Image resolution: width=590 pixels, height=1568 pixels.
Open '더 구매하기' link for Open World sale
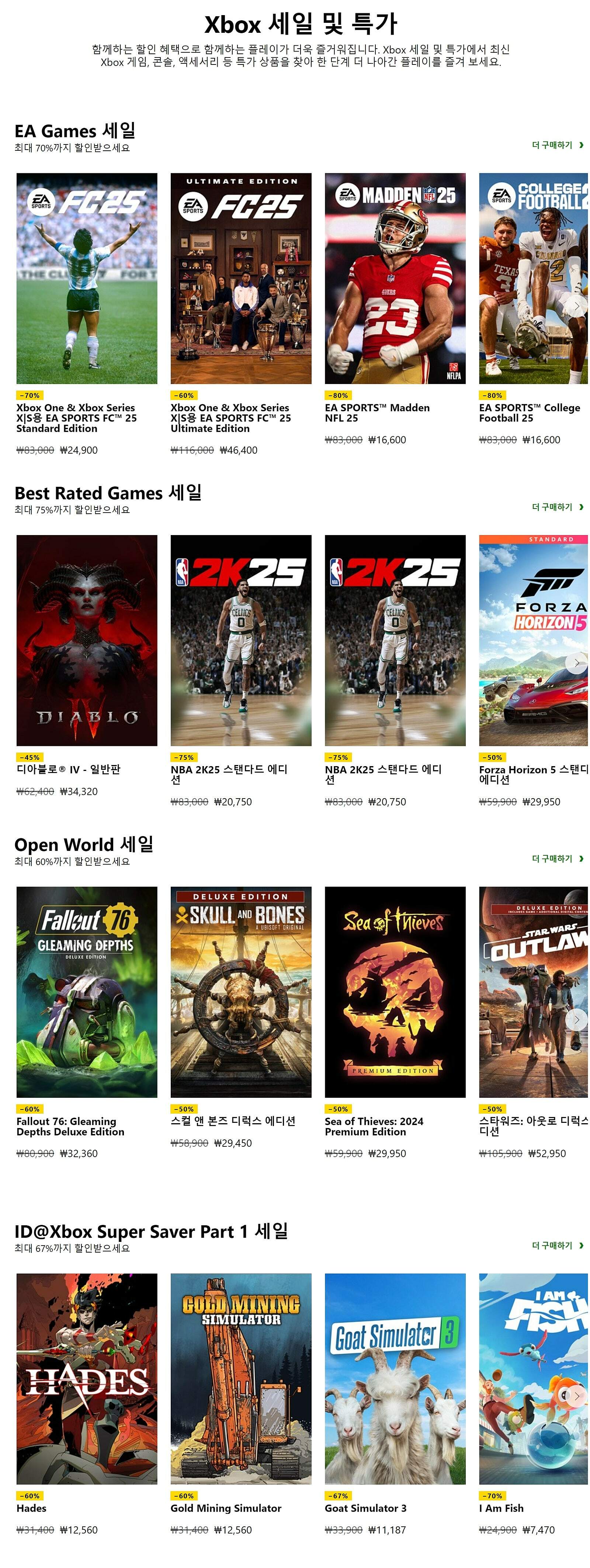pyautogui.click(x=556, y=859)
